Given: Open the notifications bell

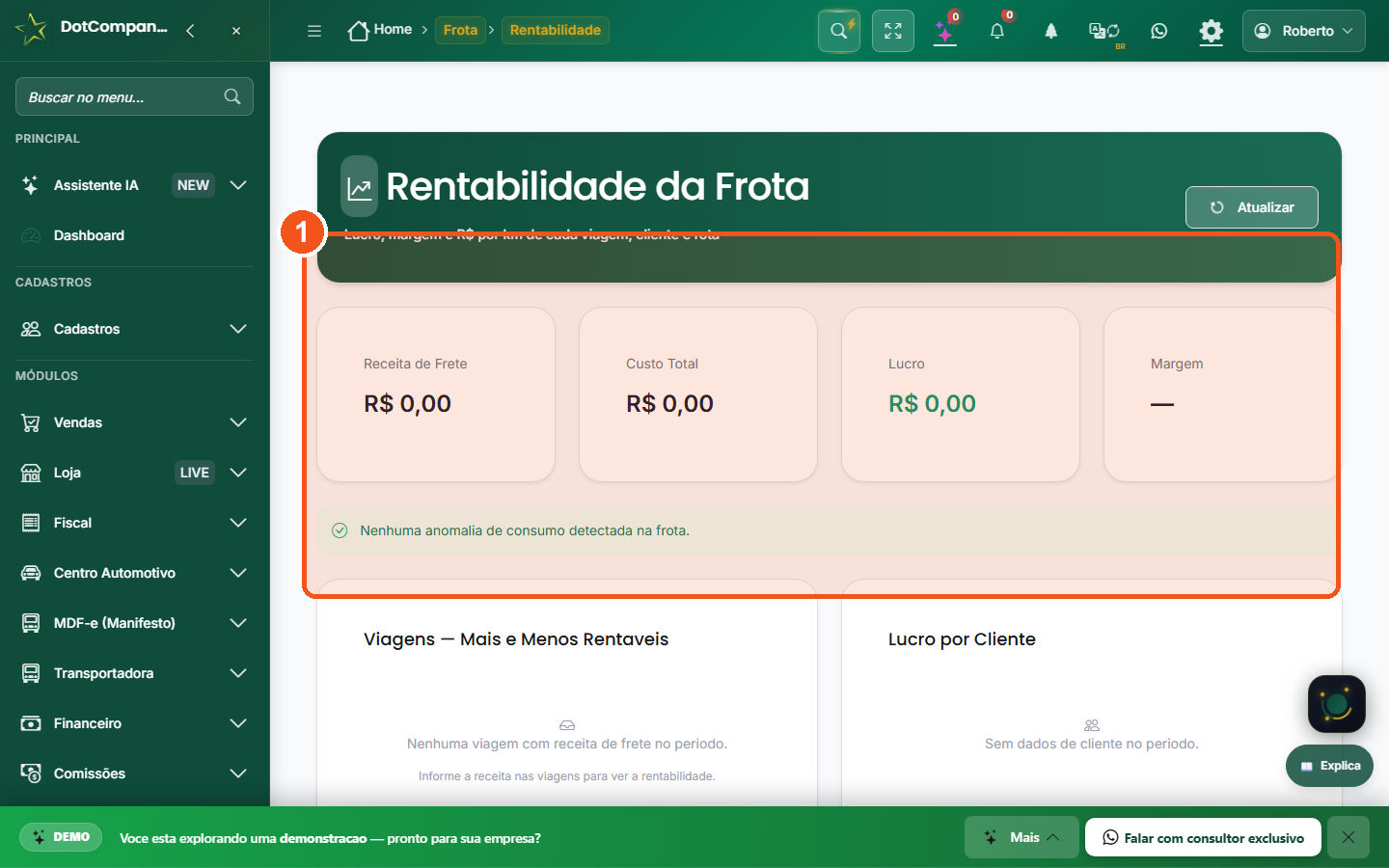Looking at the screenshot, I should (997, 31).
